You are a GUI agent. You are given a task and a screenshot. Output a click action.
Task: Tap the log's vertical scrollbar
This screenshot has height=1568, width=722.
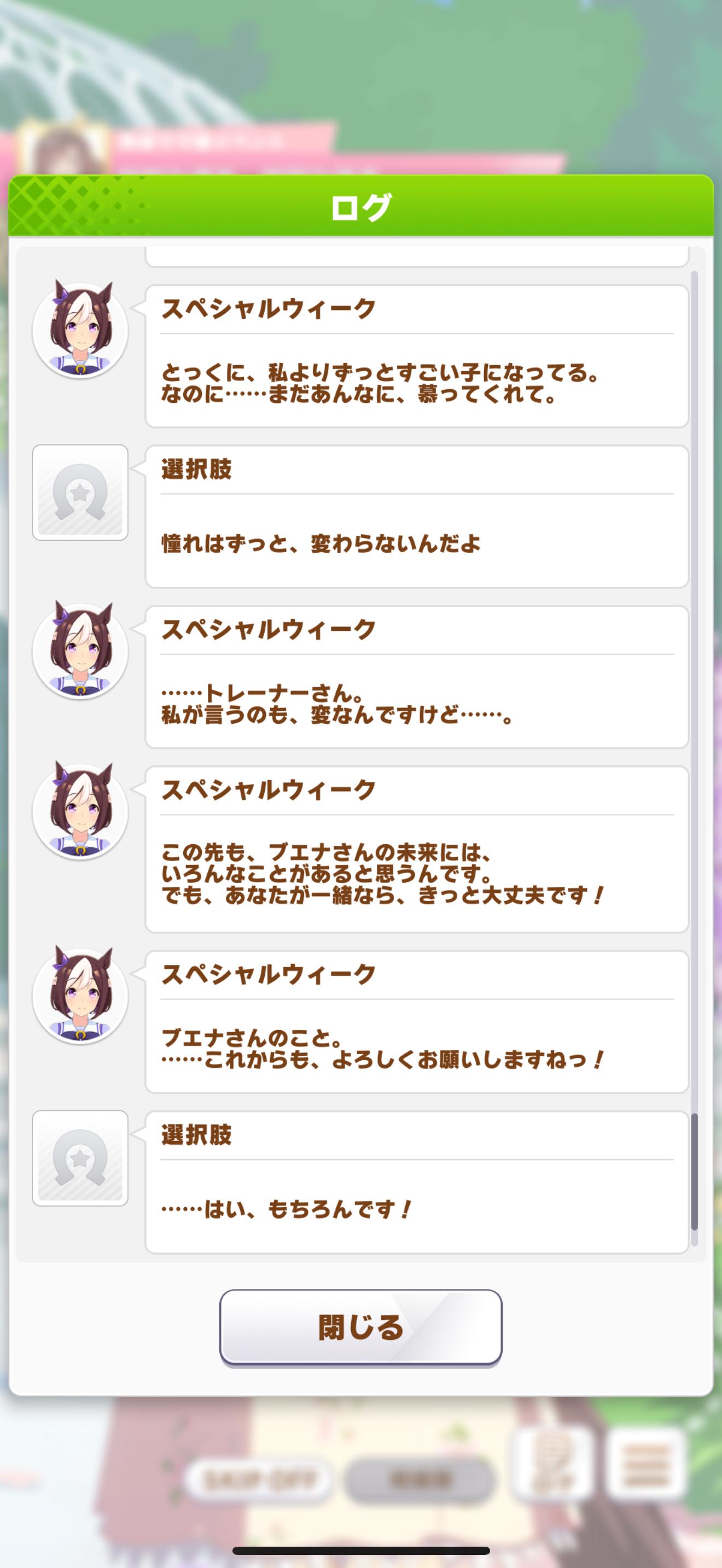pos(694,1171)
